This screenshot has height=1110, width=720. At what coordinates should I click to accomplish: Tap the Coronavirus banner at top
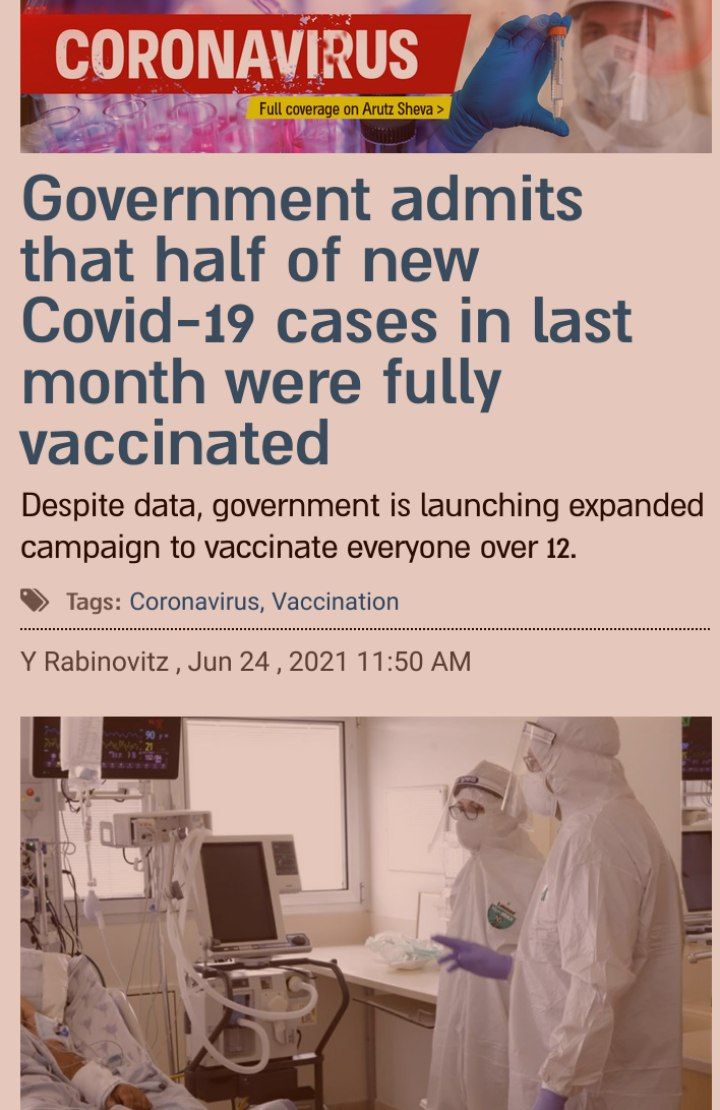click(365, 76)
